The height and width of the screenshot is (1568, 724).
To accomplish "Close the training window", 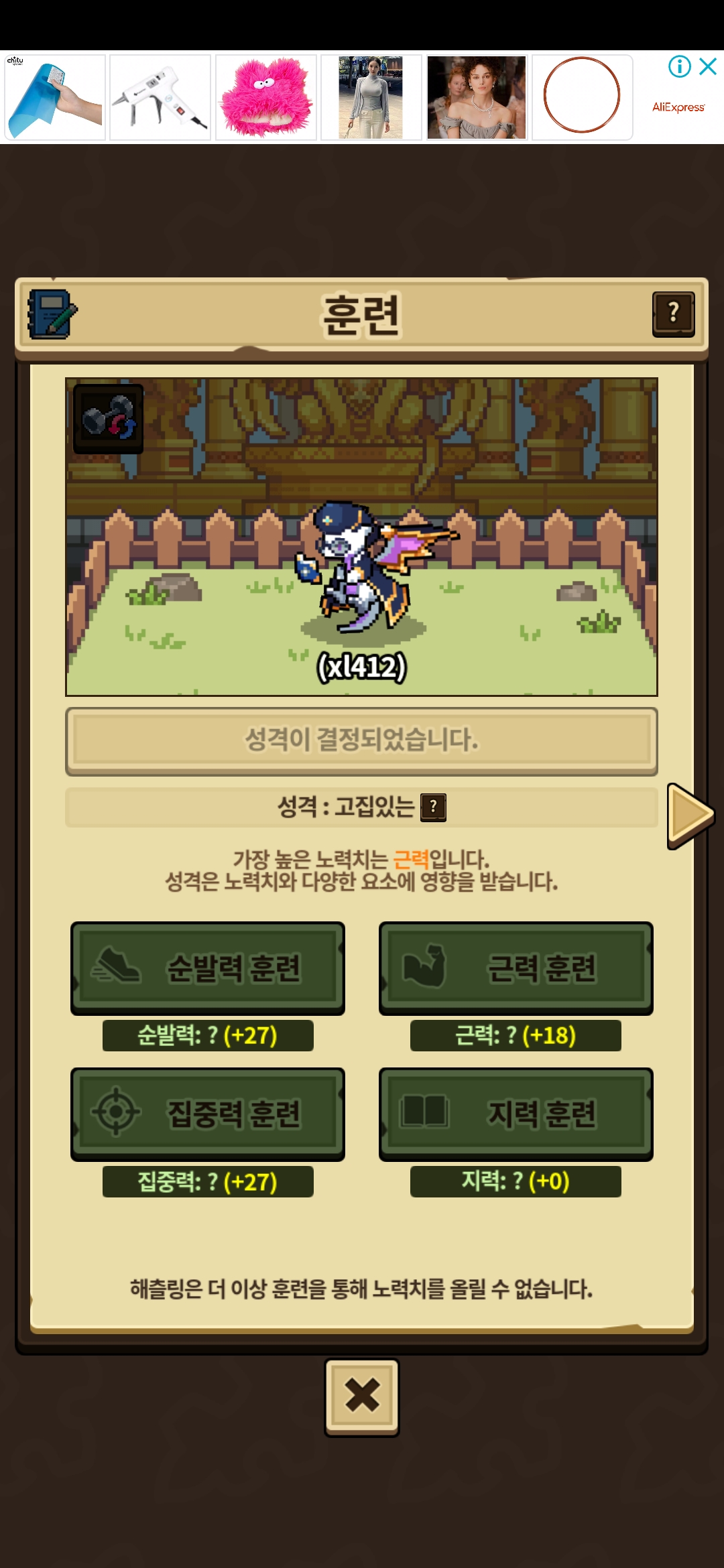I will coord(362,1396).
